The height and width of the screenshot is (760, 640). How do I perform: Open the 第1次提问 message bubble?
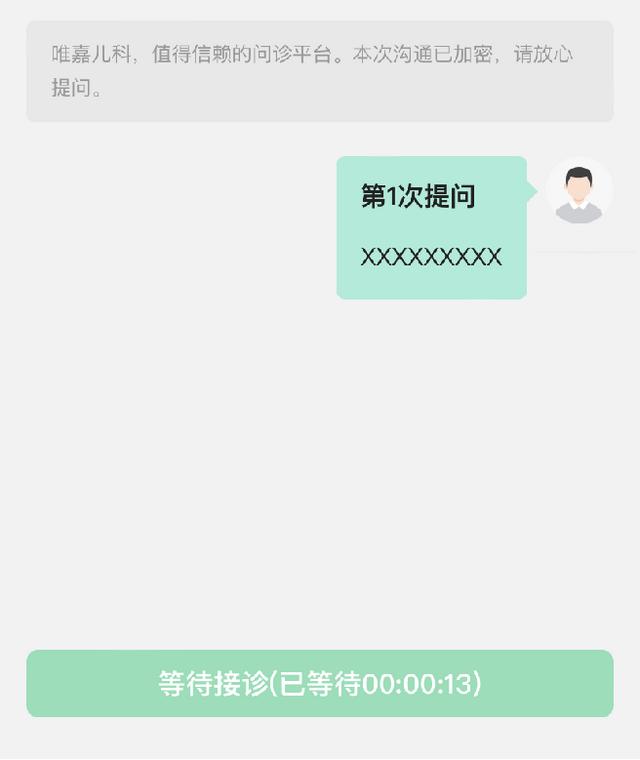pyautogui.click(x=431, y=228)
